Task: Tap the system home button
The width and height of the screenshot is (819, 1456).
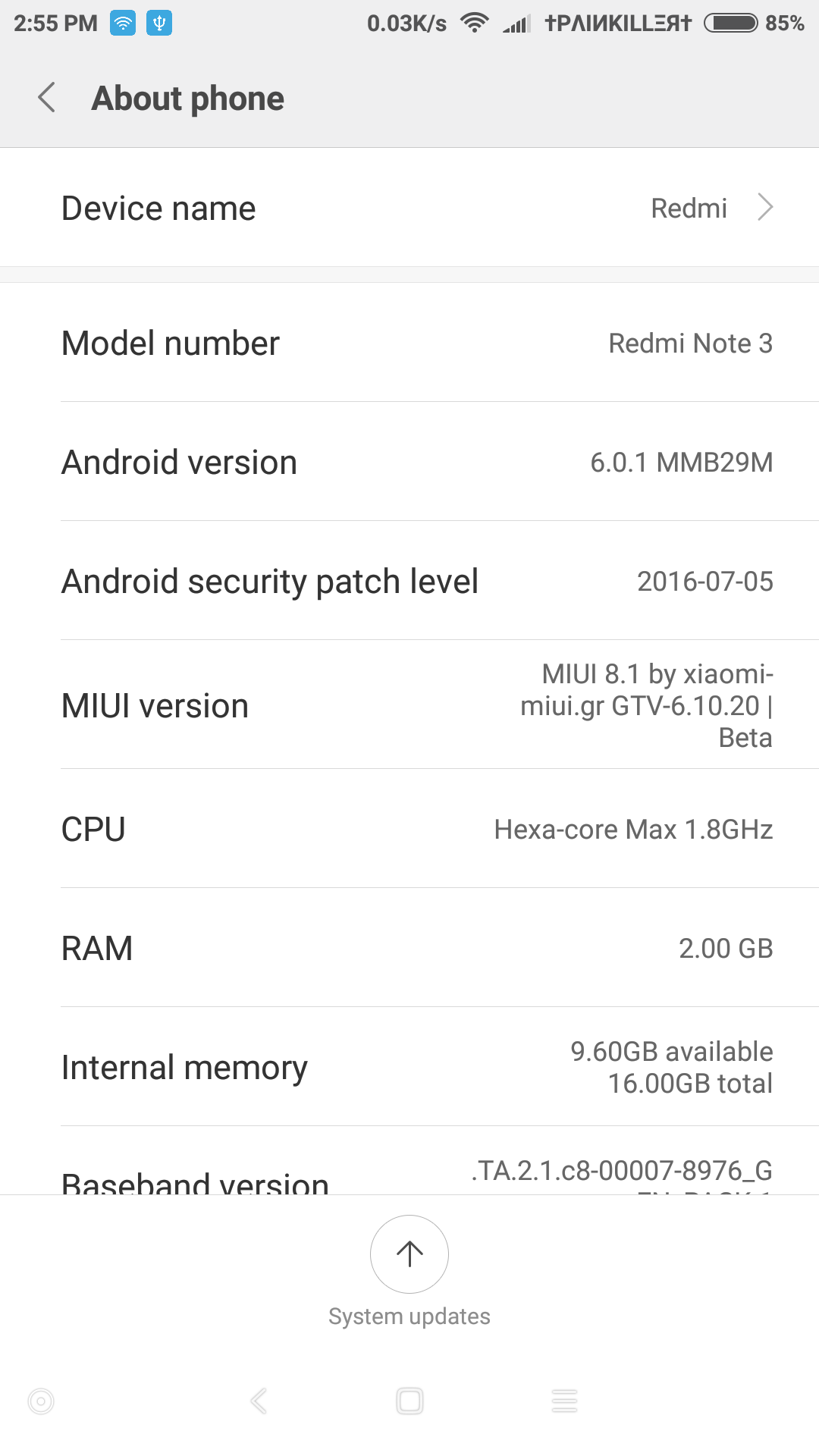Action: tap(409, 1401)
